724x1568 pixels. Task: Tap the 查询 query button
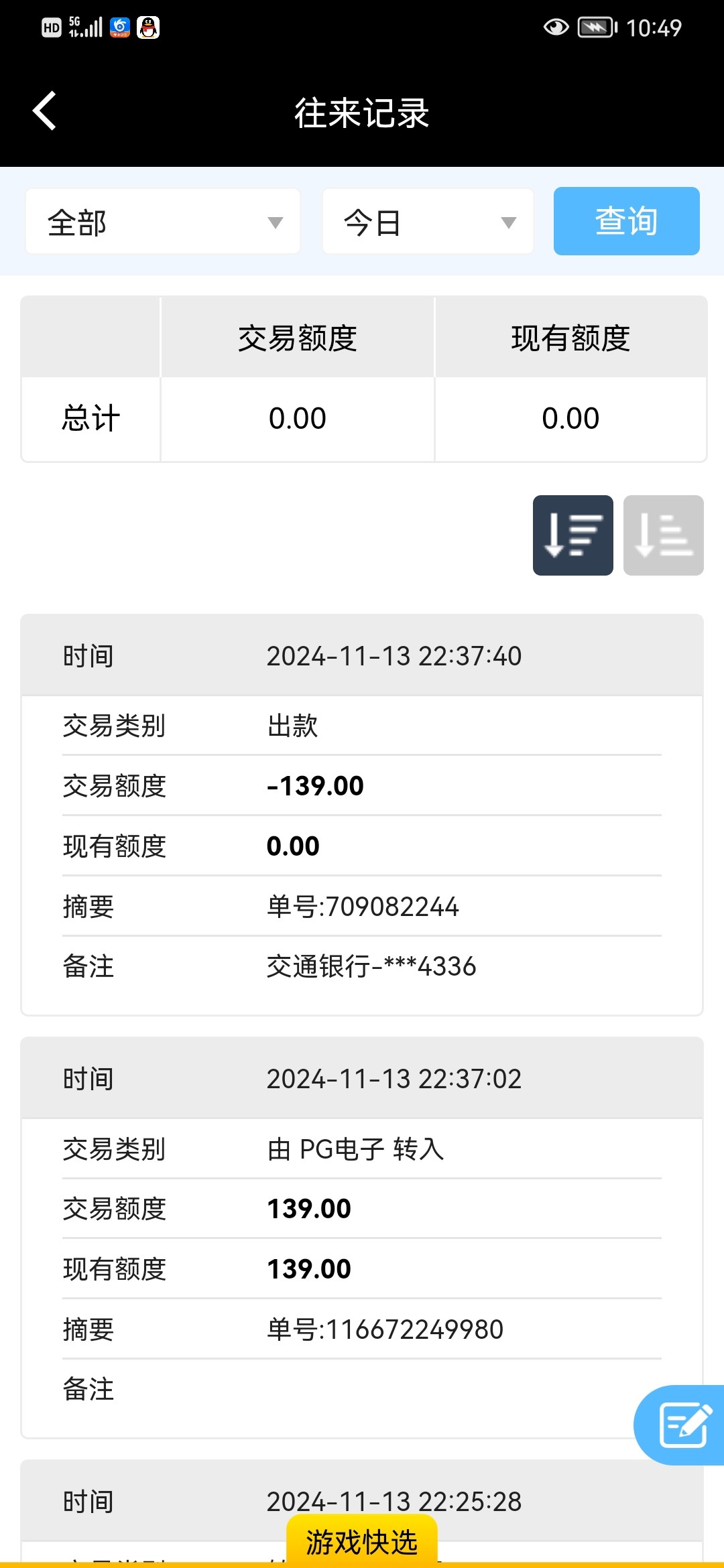[x=626, y=221]
